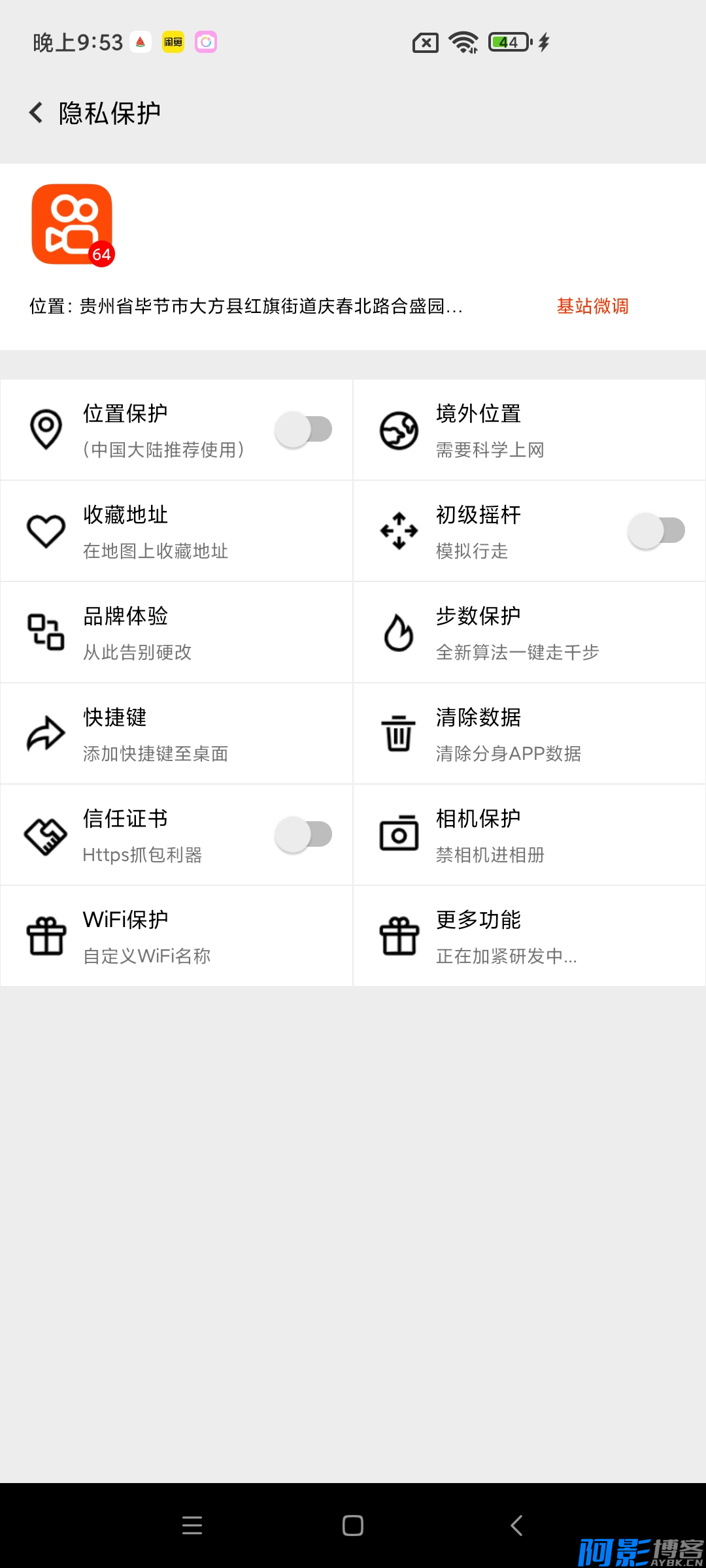Open 相机保护 option
706x1568 pixels.
[529, 835]
